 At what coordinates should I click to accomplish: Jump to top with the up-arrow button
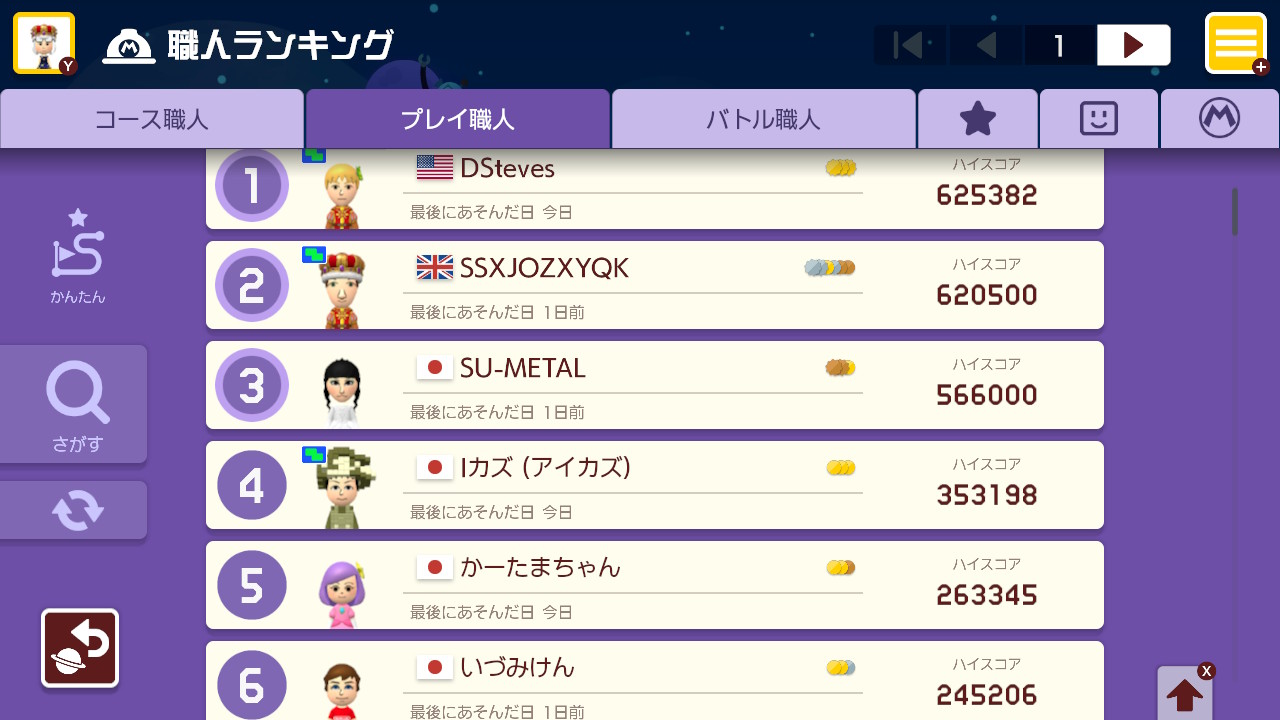pyautogui.click(x=1185, y=693)
